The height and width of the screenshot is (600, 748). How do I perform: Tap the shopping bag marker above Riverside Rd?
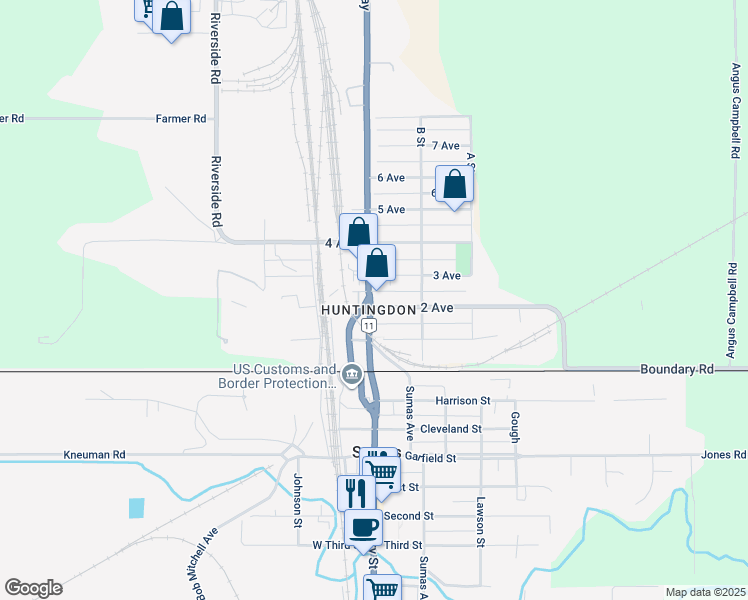coord(172,17)
